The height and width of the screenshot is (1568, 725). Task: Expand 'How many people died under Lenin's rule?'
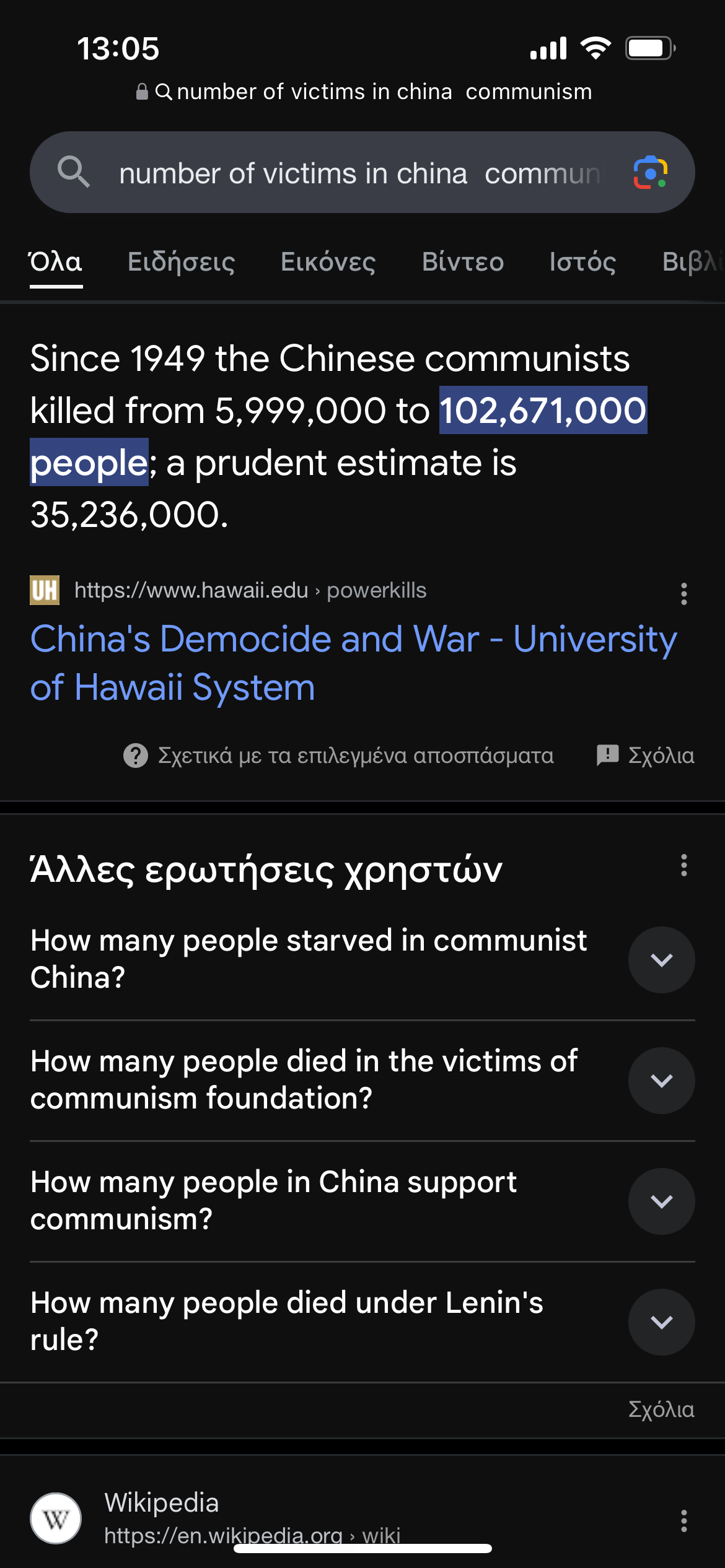[661, 1322]
